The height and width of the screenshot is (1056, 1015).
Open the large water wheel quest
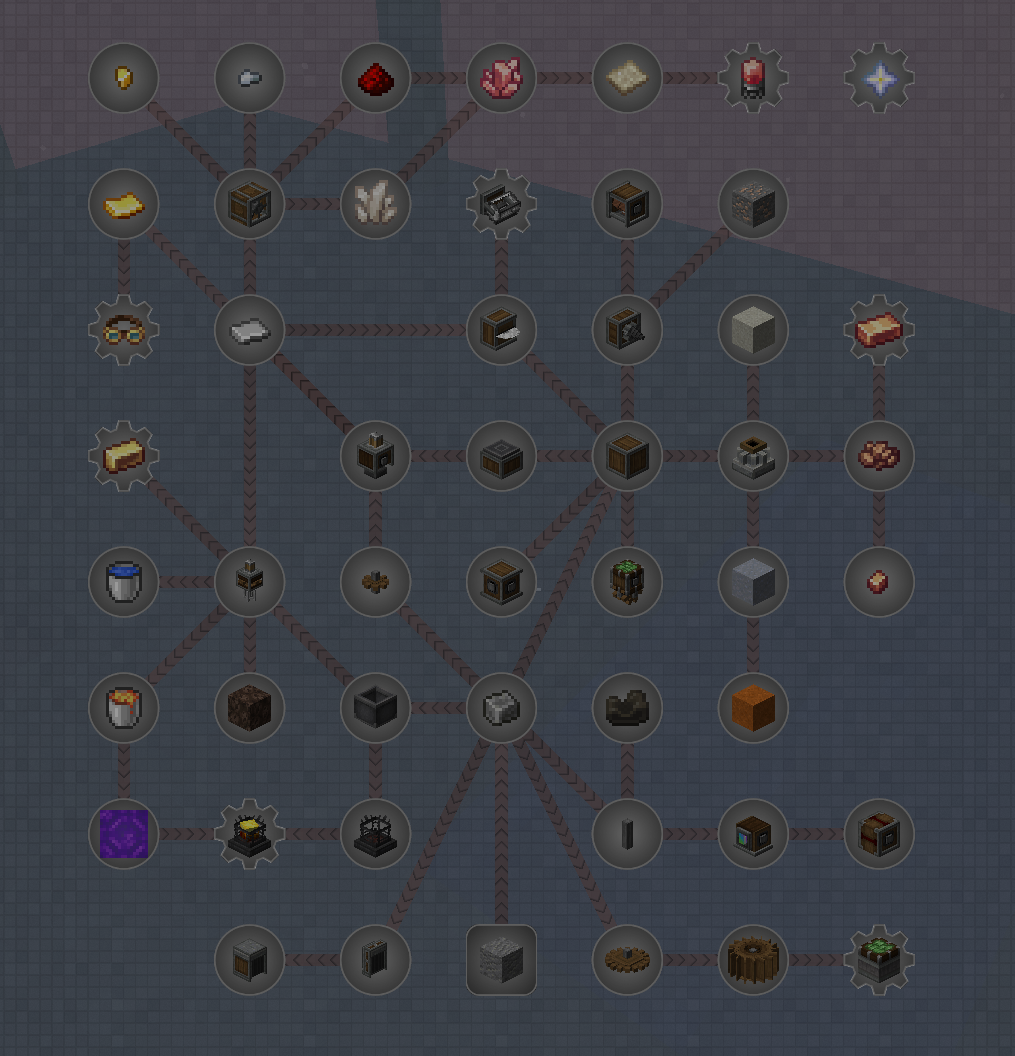tap(753, 960)
